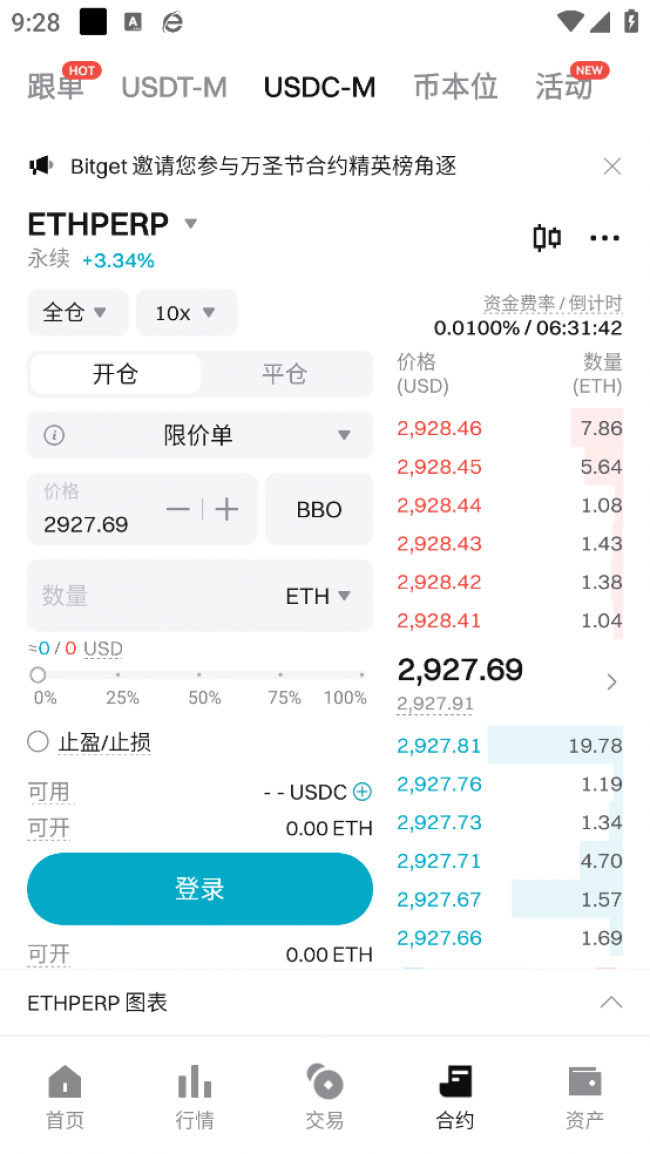The image size is (650, 1154).
Task: Open the three-dot overflow menu
Action: point(605,238)
